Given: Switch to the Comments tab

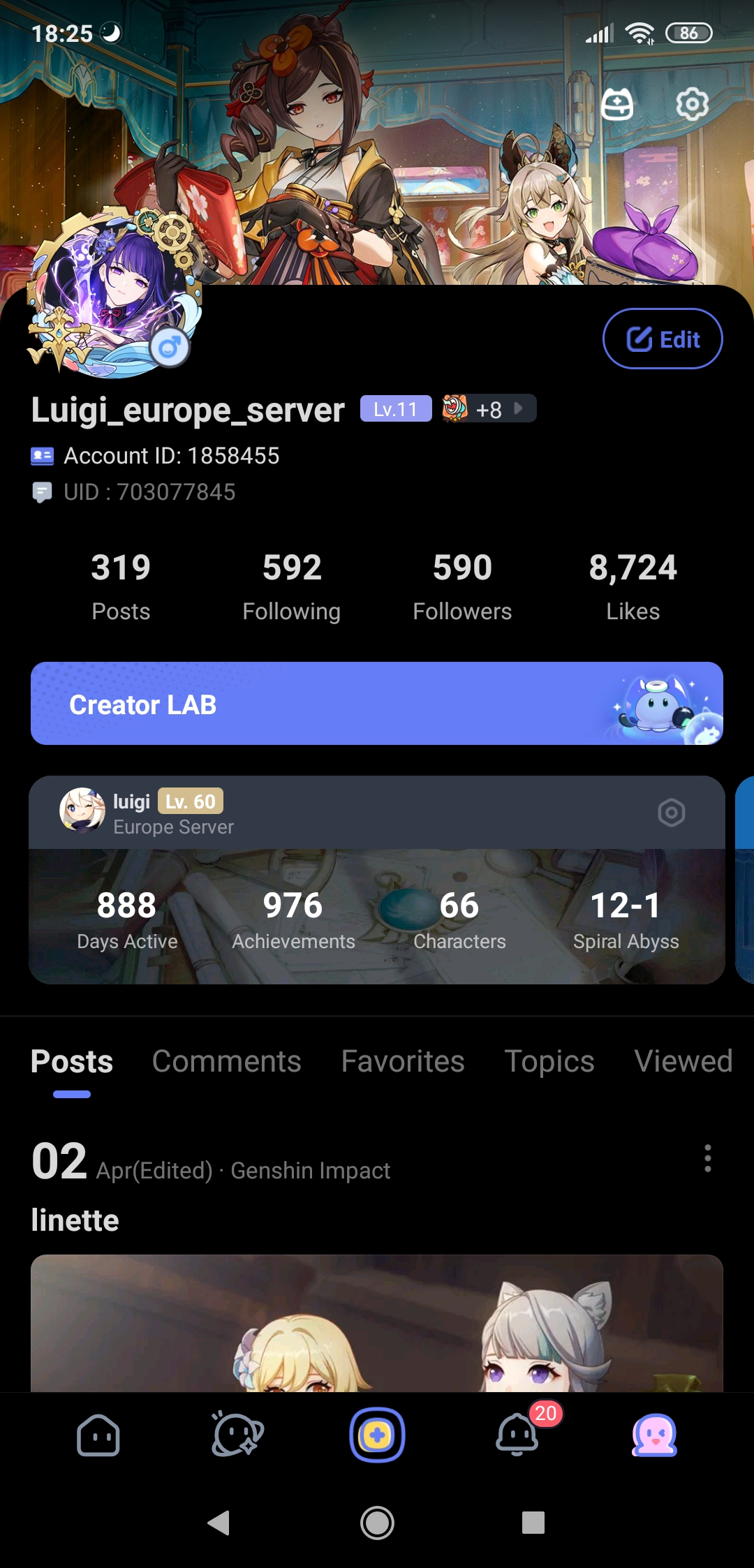Looking at the screenshot, I should coord(226,1061).
